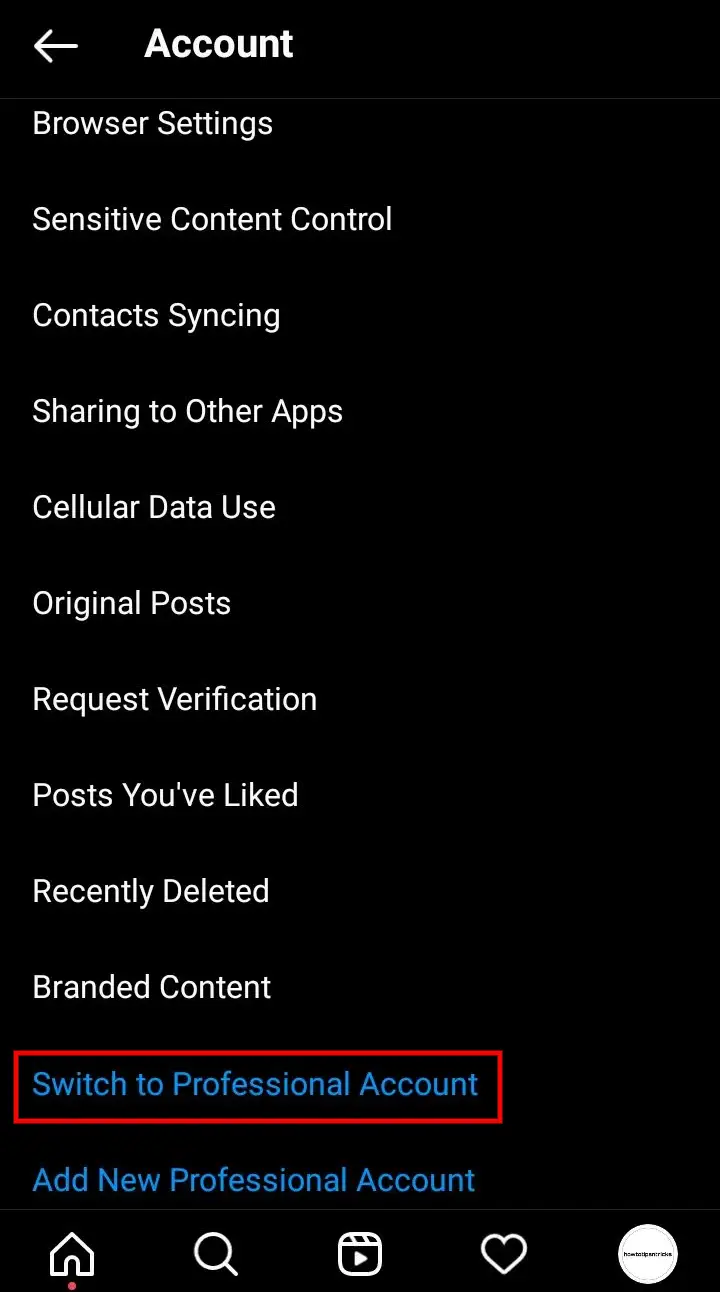Open Contacts Syncing settings
Image resolution: width=720 pixels, height=1292 pixels.
(x=360, y=315)
